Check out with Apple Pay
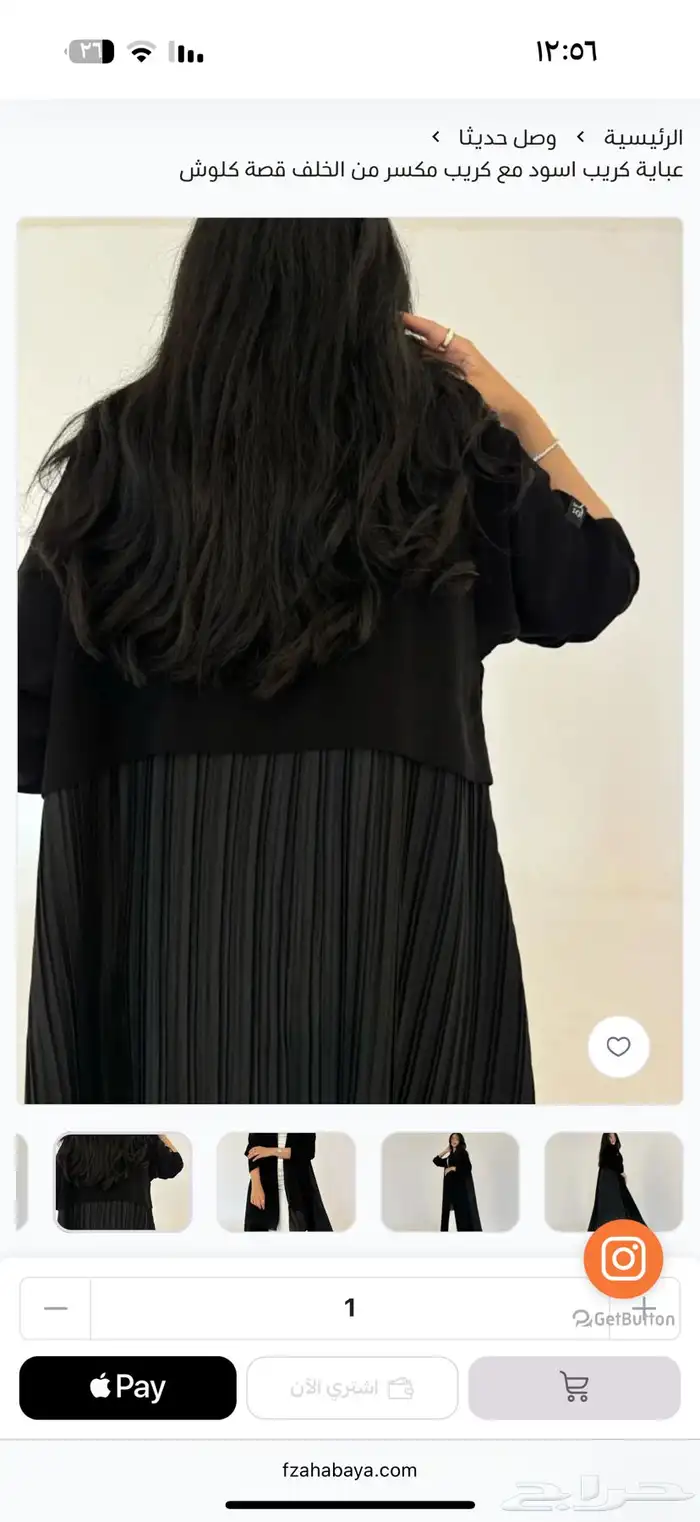 [x=128, y=1387]
